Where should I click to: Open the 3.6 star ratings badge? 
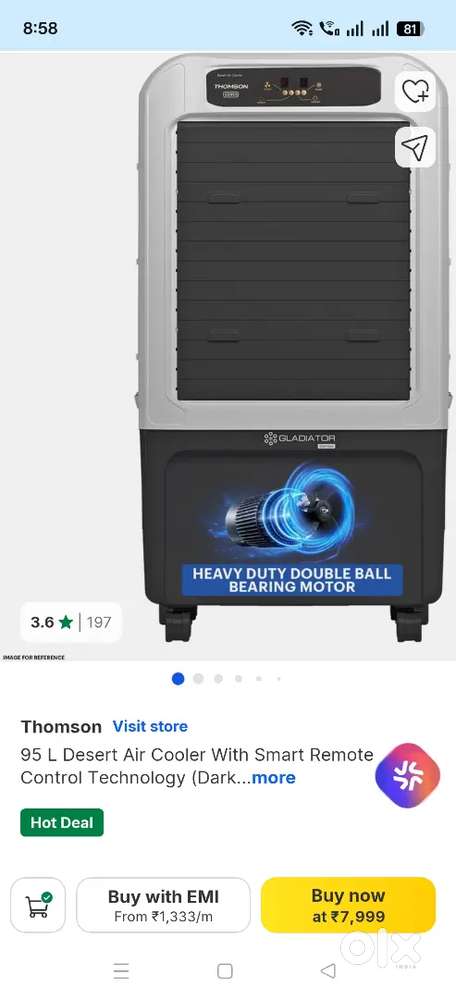click(71, 622)
